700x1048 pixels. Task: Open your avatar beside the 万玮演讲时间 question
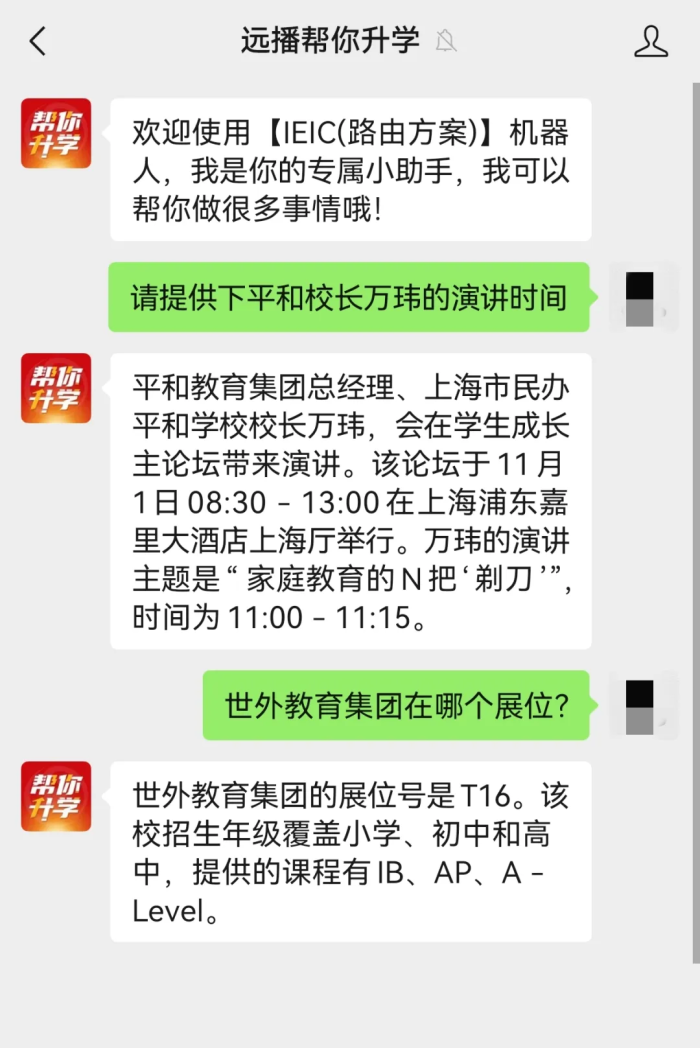point(643,297)
